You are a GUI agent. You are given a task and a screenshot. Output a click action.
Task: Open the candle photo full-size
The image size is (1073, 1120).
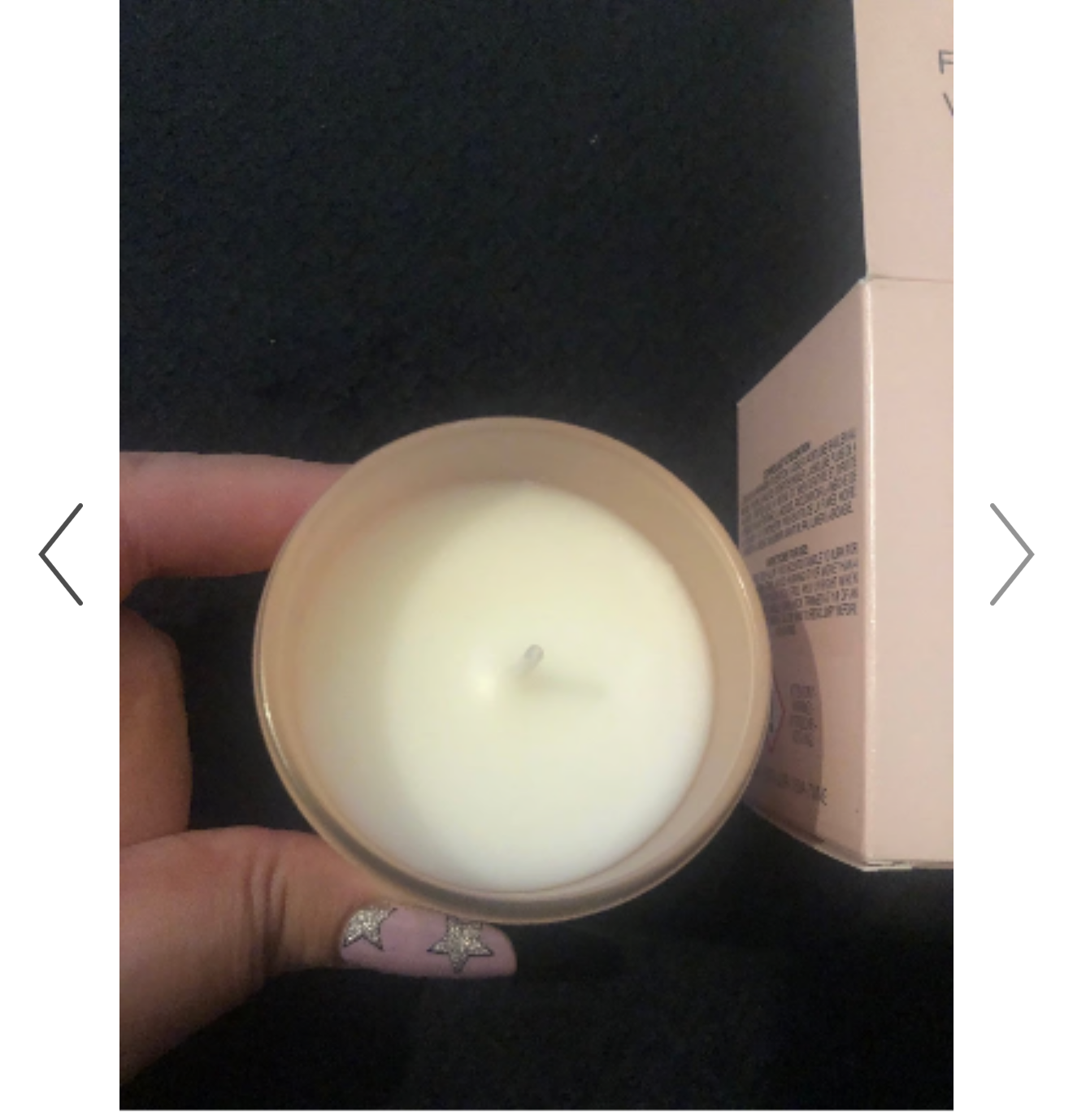[x=536, y=554]
